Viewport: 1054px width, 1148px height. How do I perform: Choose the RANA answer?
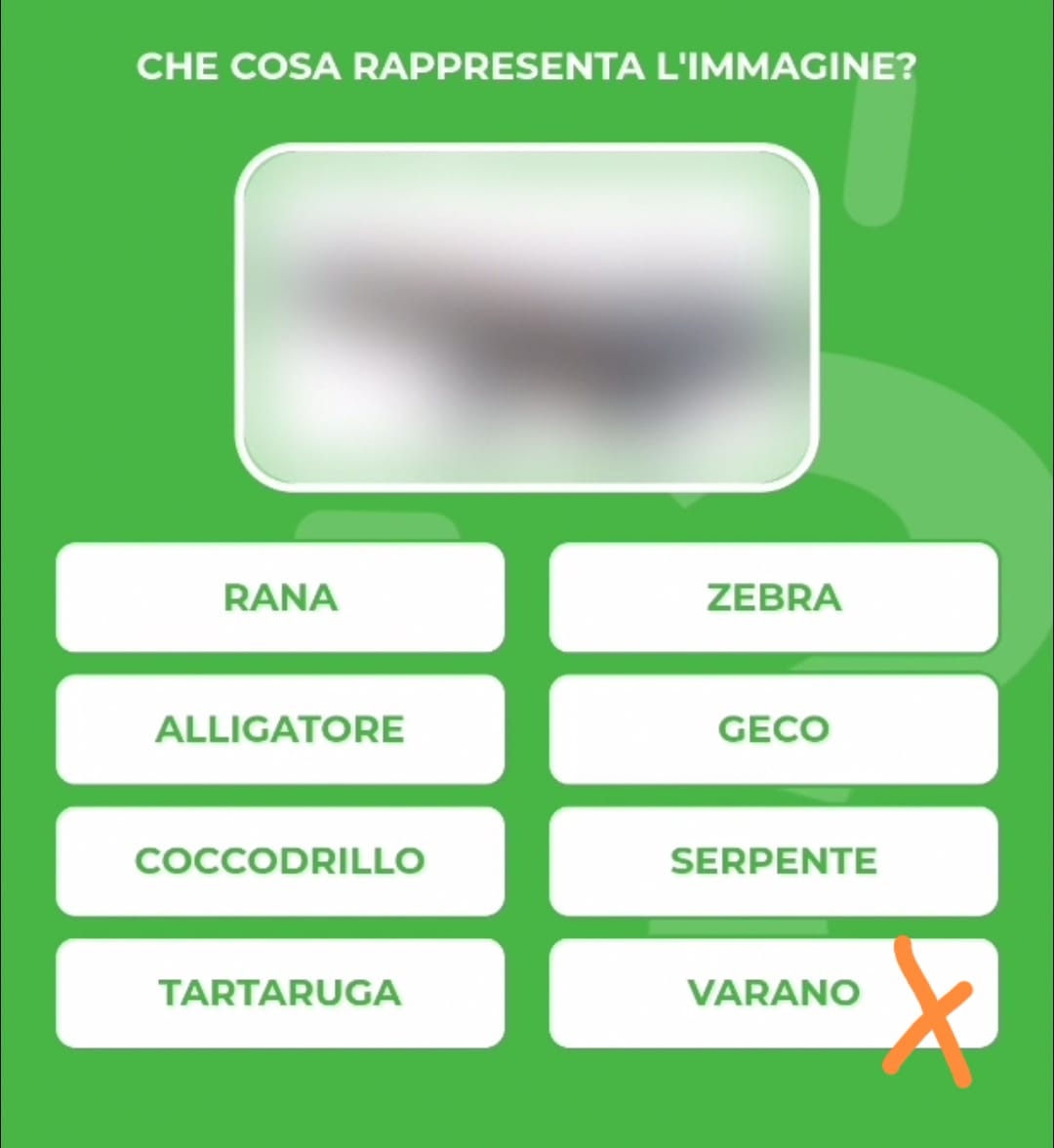click(x=280, y=597)
